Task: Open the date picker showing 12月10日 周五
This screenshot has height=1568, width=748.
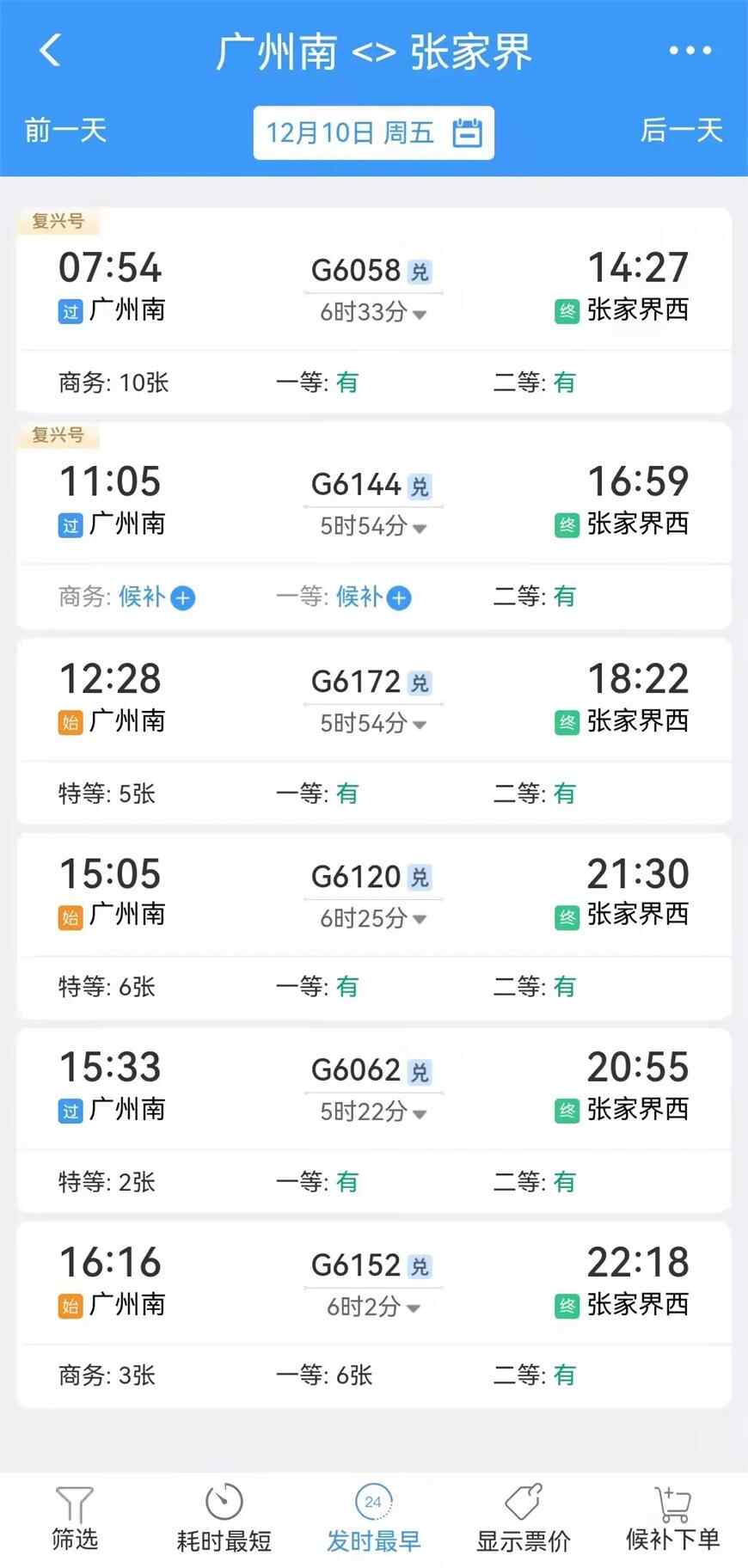Action: pos(373,133)
